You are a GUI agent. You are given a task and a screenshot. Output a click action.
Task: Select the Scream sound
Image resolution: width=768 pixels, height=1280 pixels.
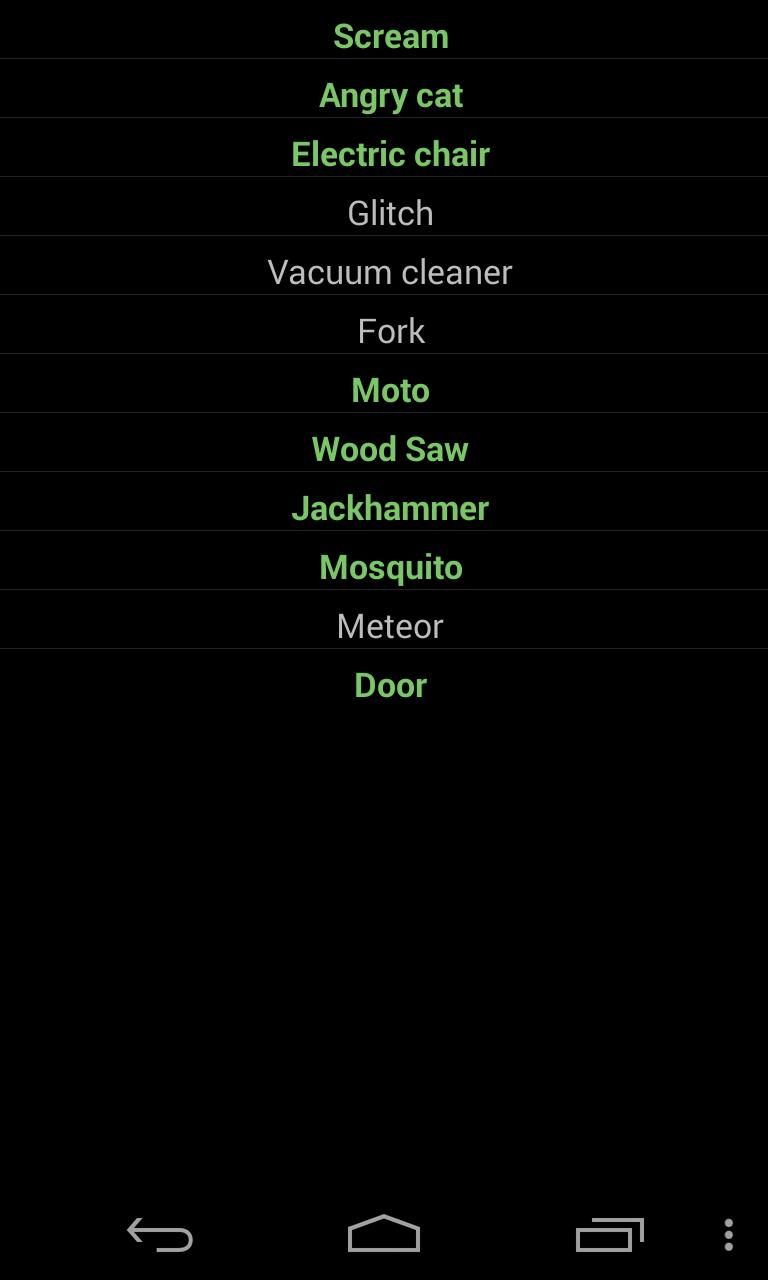390,37
